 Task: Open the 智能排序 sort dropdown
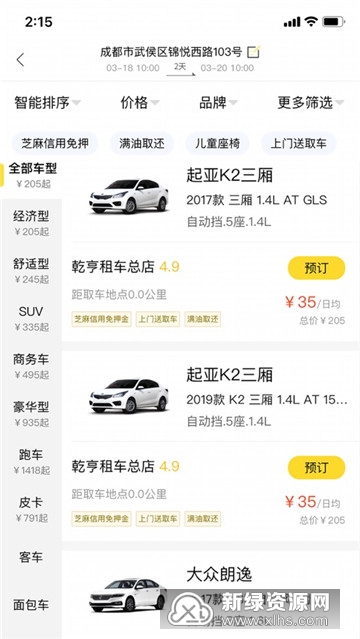coord(47,103)
